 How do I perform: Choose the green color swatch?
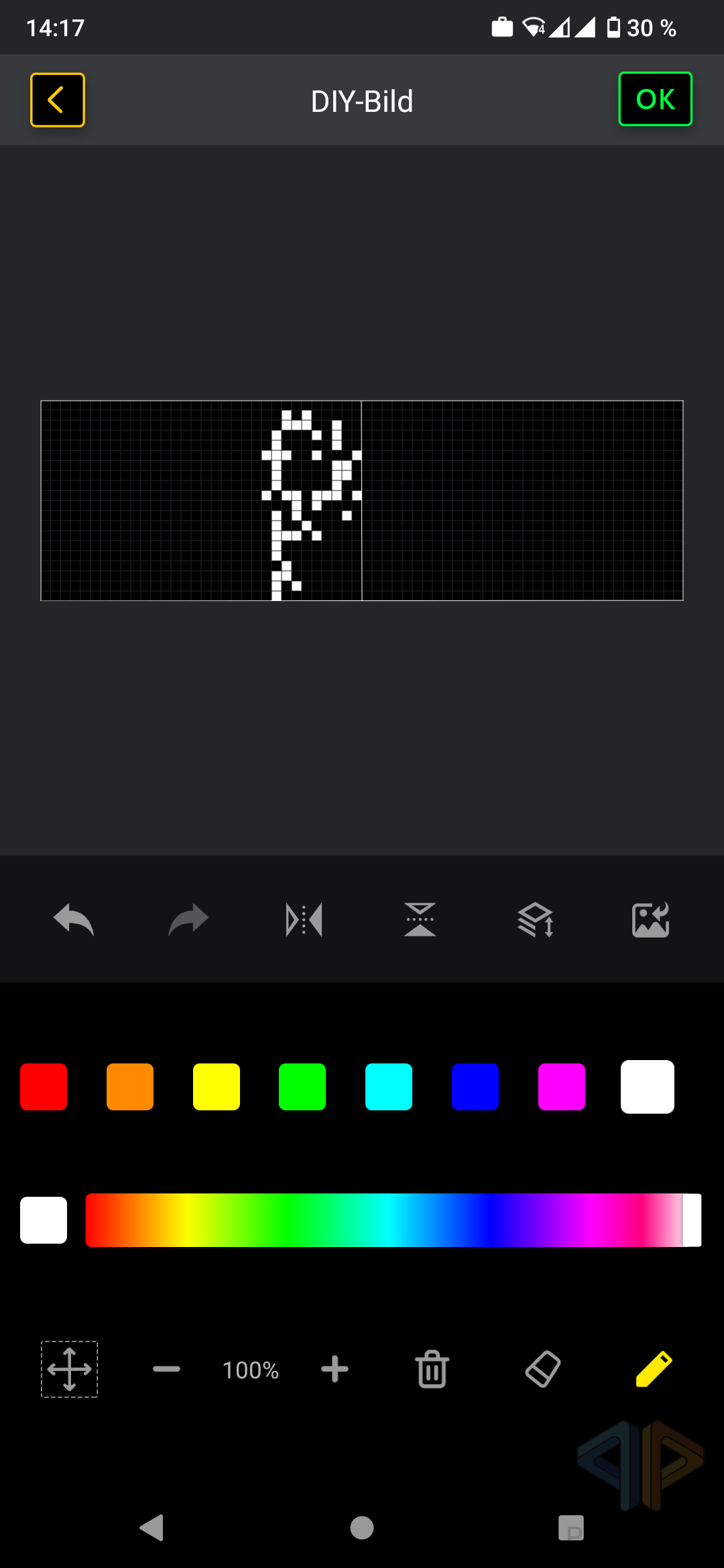[302, 1087]
